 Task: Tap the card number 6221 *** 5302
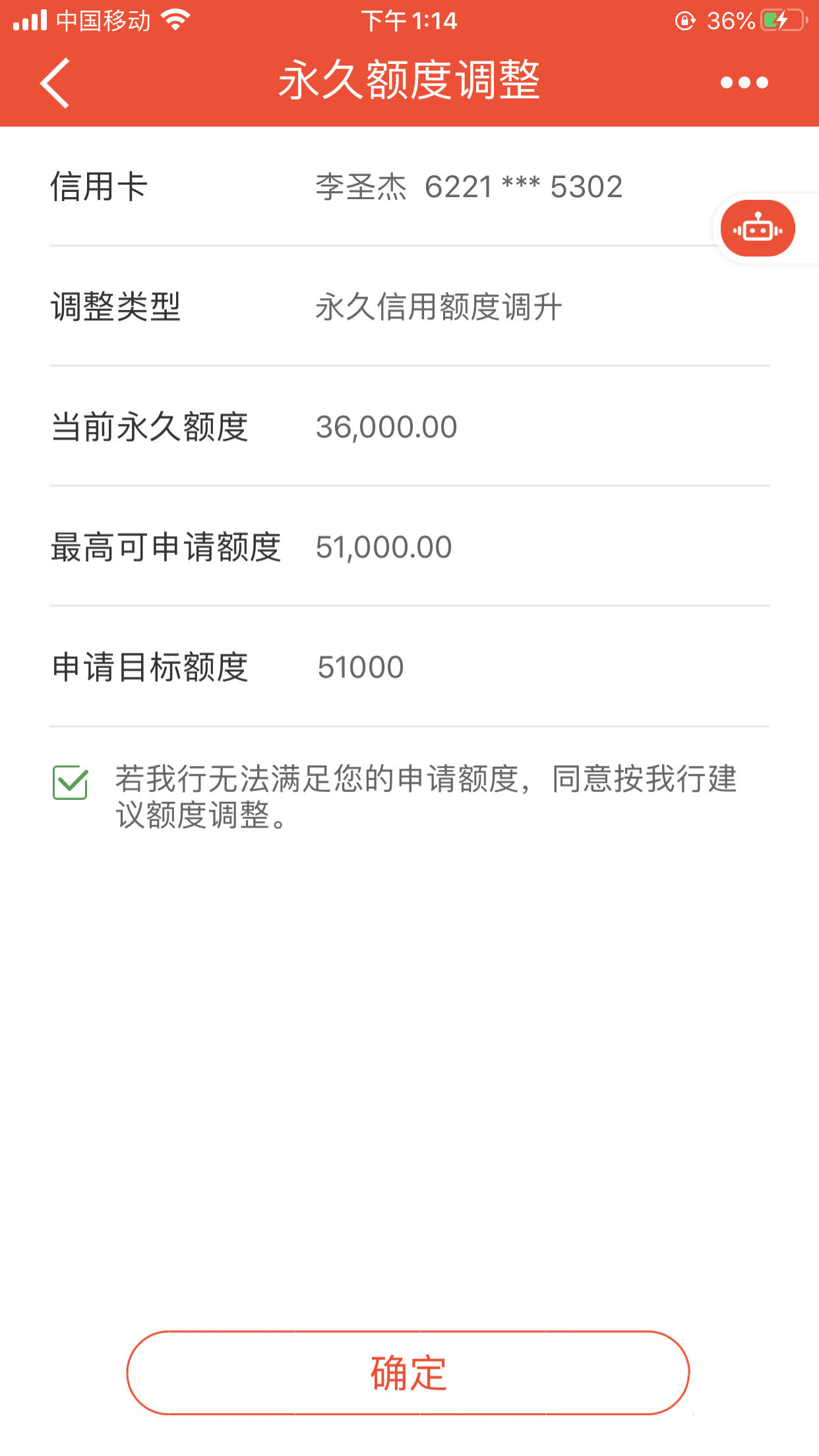(x=523, y=188)
